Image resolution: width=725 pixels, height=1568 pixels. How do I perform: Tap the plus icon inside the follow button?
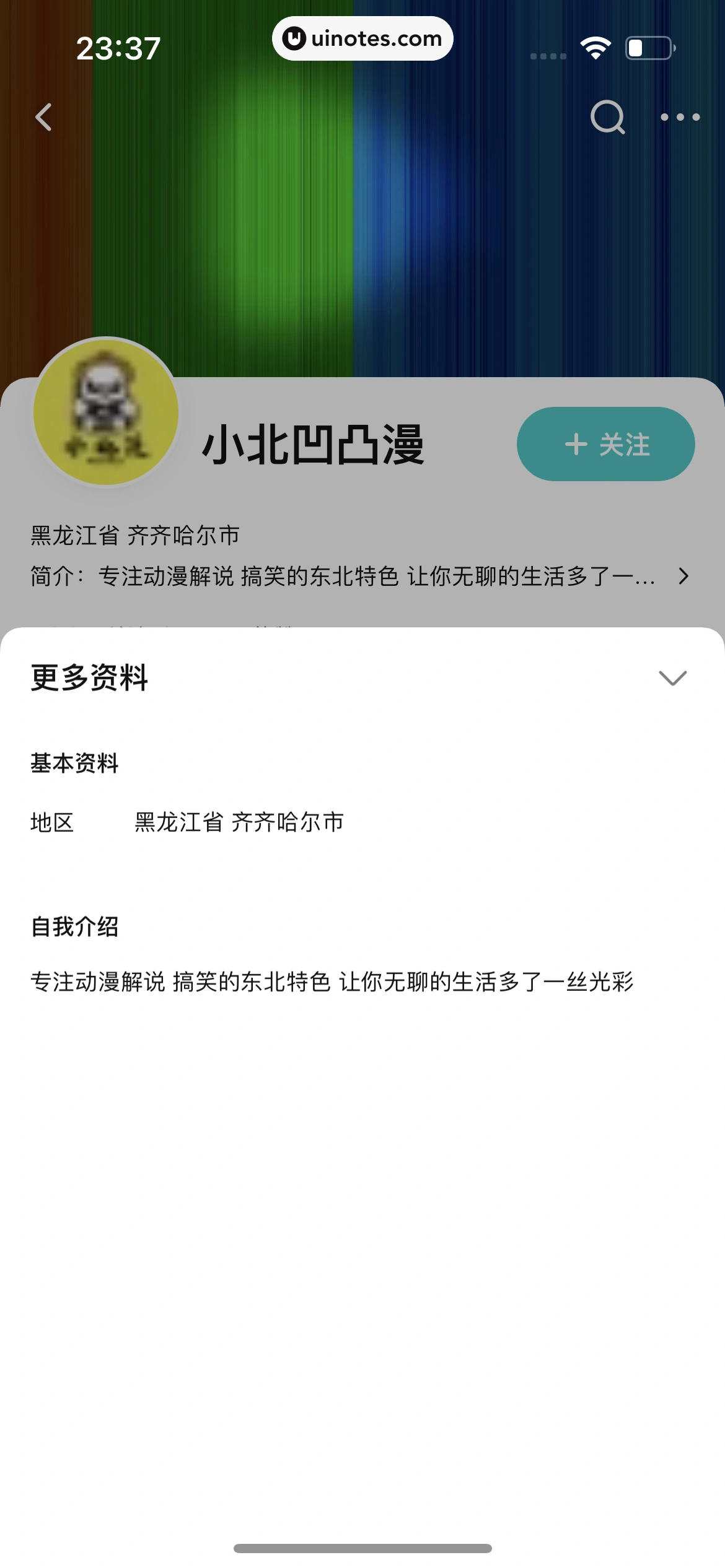click(576, 443)
